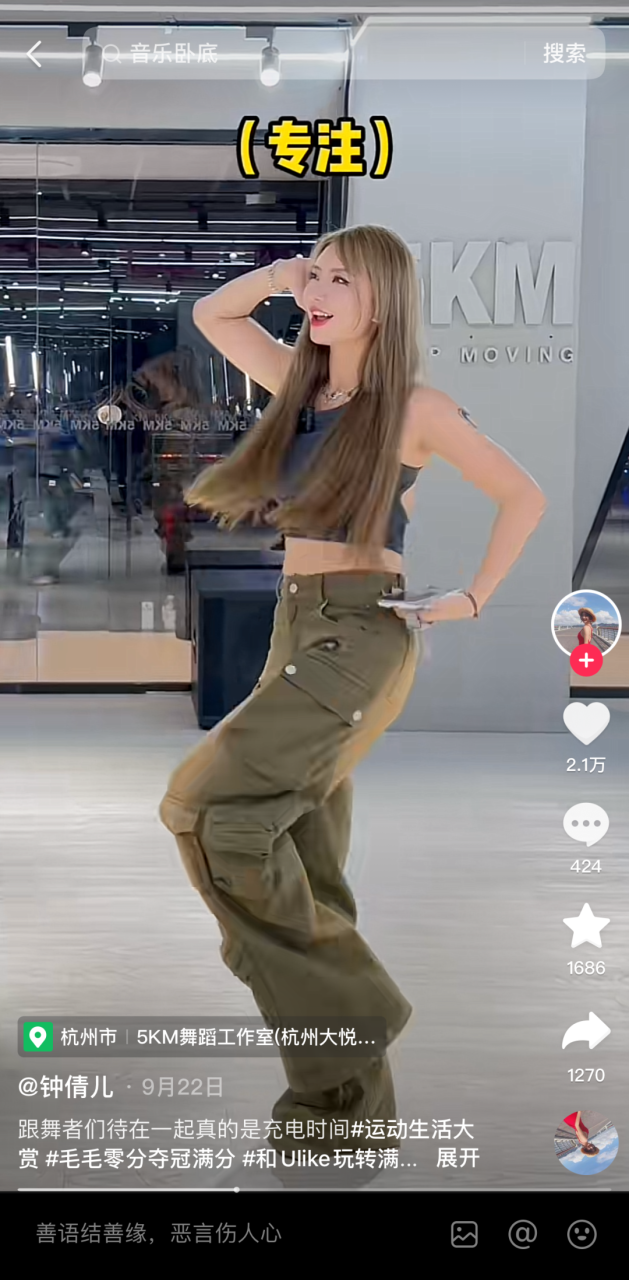Open the emoji picker
Viewport: 629px width, 1280px height.
tap(582, 1234)
